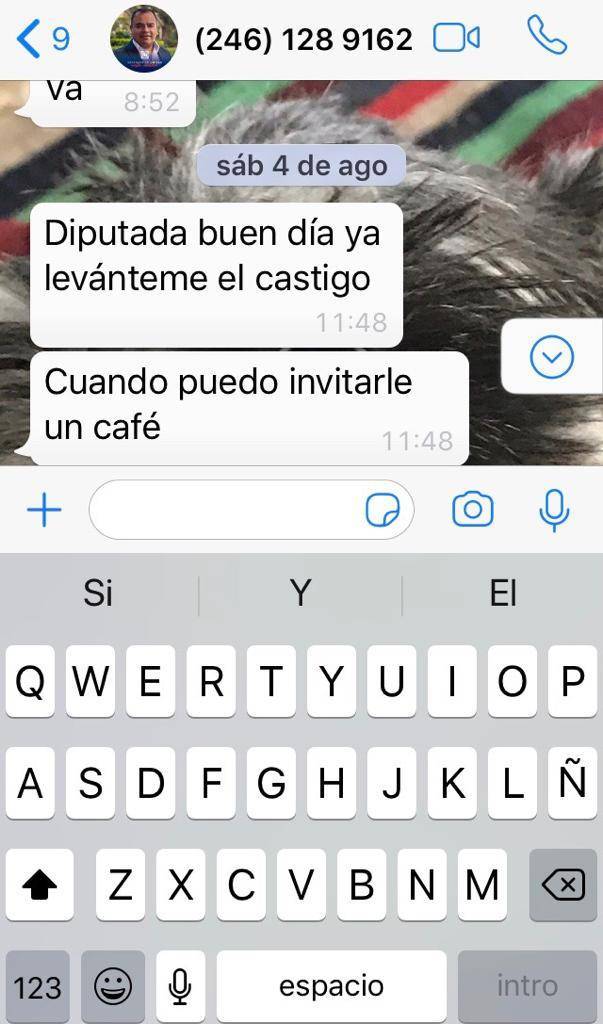Open the attachment plus menu
Viewport: 603px width, 1024px height.
tap(44, 510)
